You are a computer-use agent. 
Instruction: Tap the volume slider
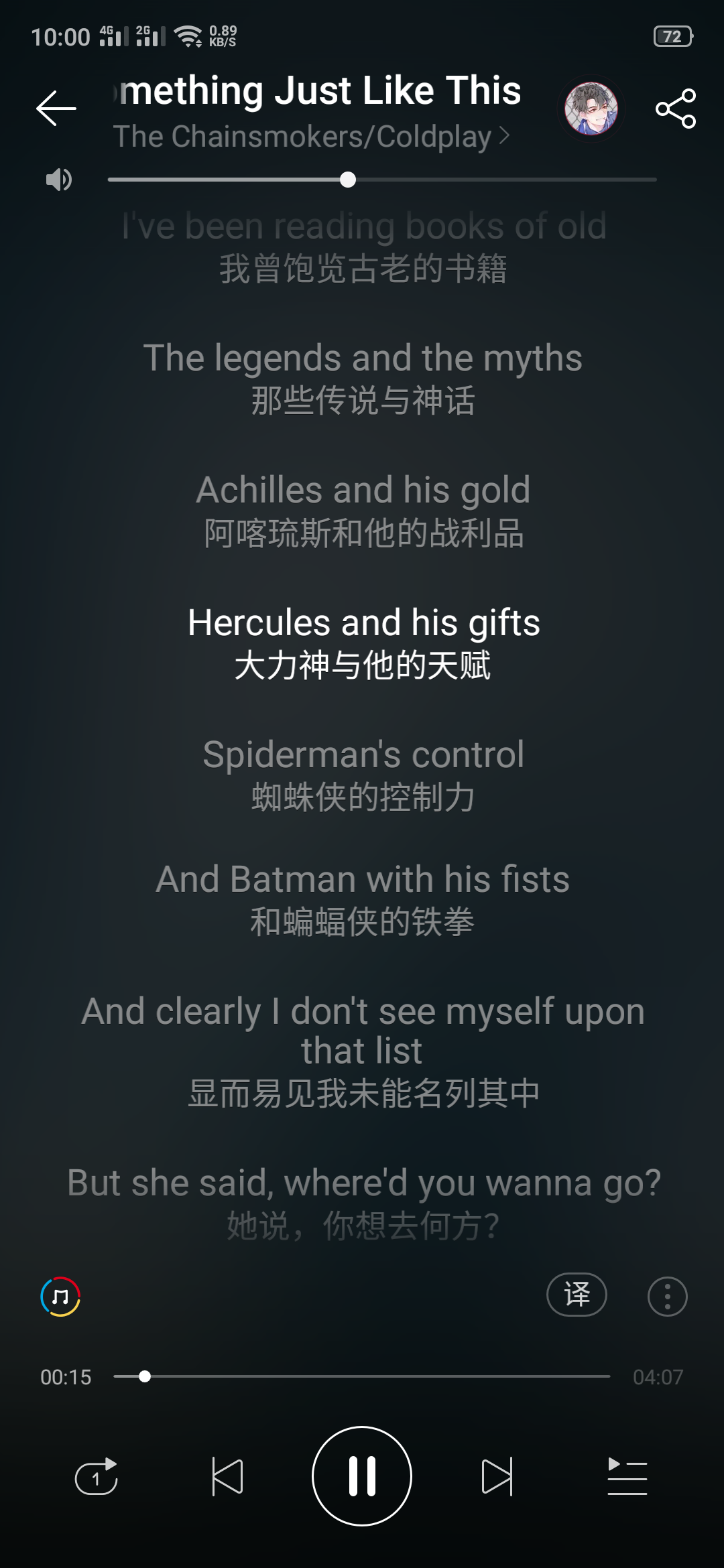pos(382,180)
